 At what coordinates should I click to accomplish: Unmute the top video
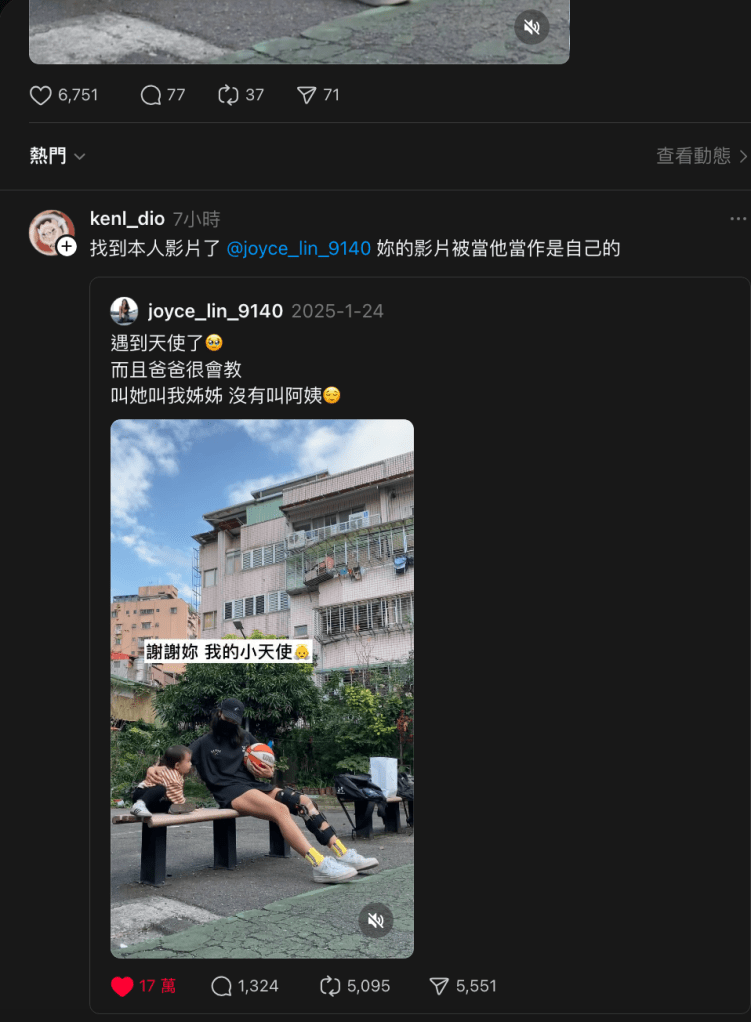tap(531, 27)
